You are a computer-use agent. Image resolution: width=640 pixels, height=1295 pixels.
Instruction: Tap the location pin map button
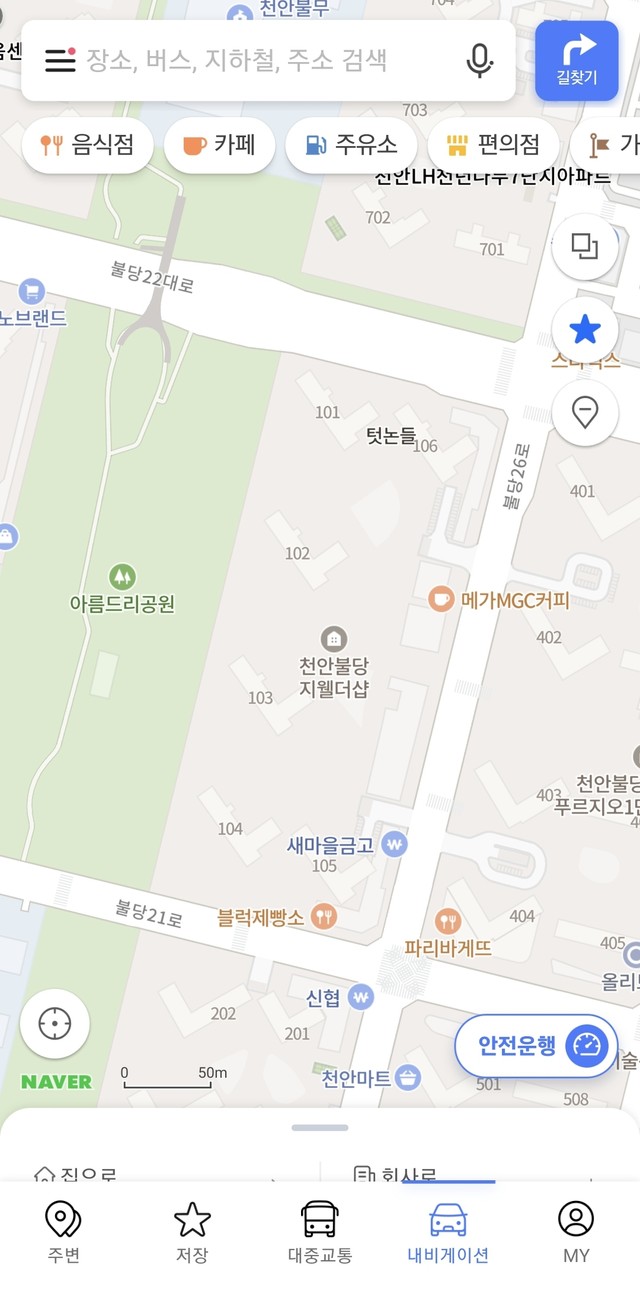(585, 412)
